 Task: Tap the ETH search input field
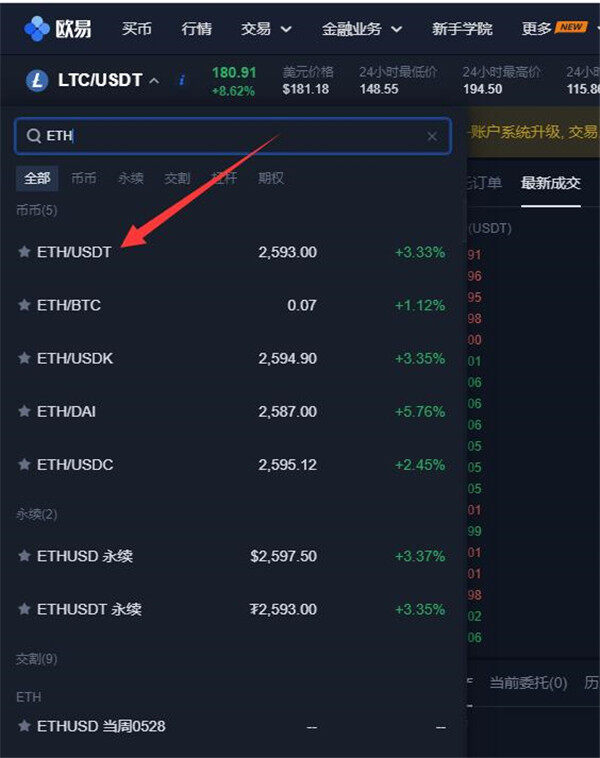pos(230,136)
